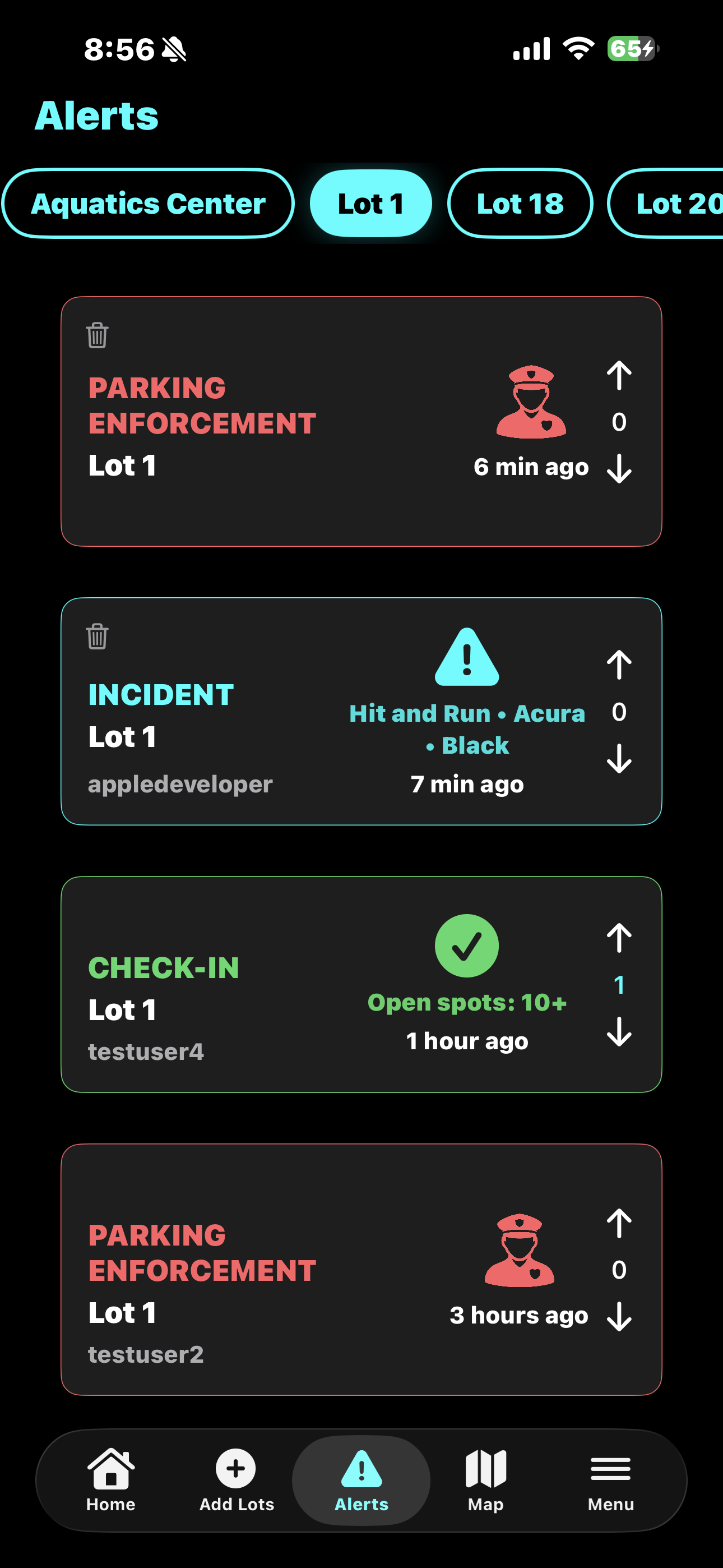Select the Lot 1 filter chip
This screenshot has height=1568, width=723.
[x=372, y=204]
